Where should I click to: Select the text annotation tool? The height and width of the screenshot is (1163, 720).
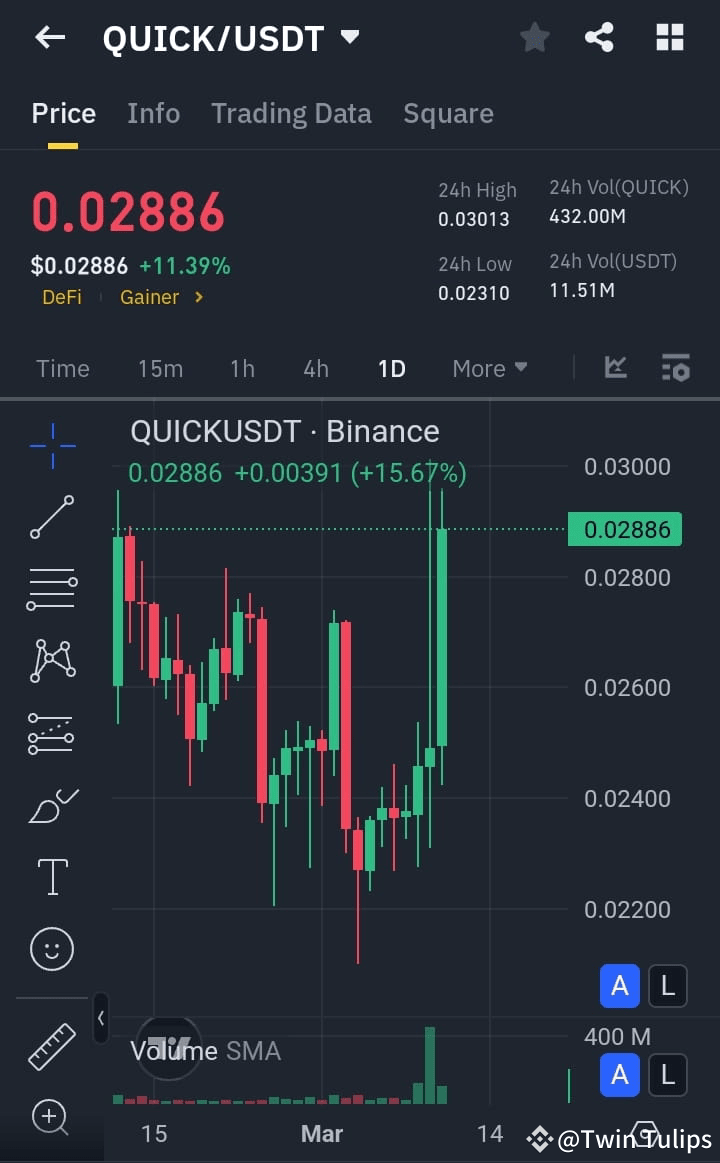pos(51,876)
